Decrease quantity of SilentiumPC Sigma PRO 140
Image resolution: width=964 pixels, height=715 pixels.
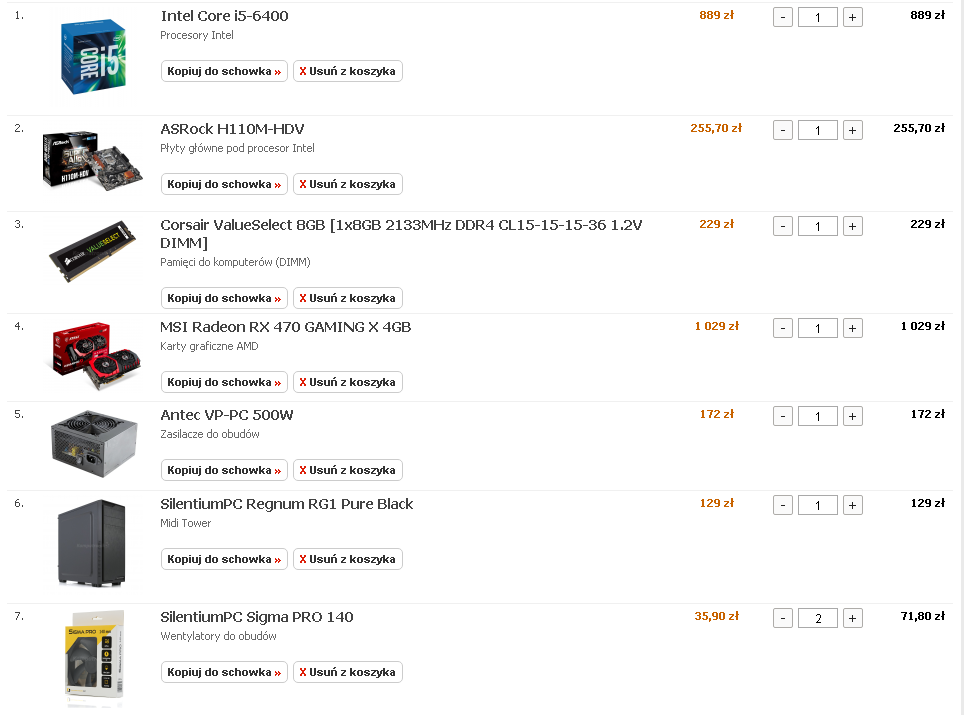783,619
